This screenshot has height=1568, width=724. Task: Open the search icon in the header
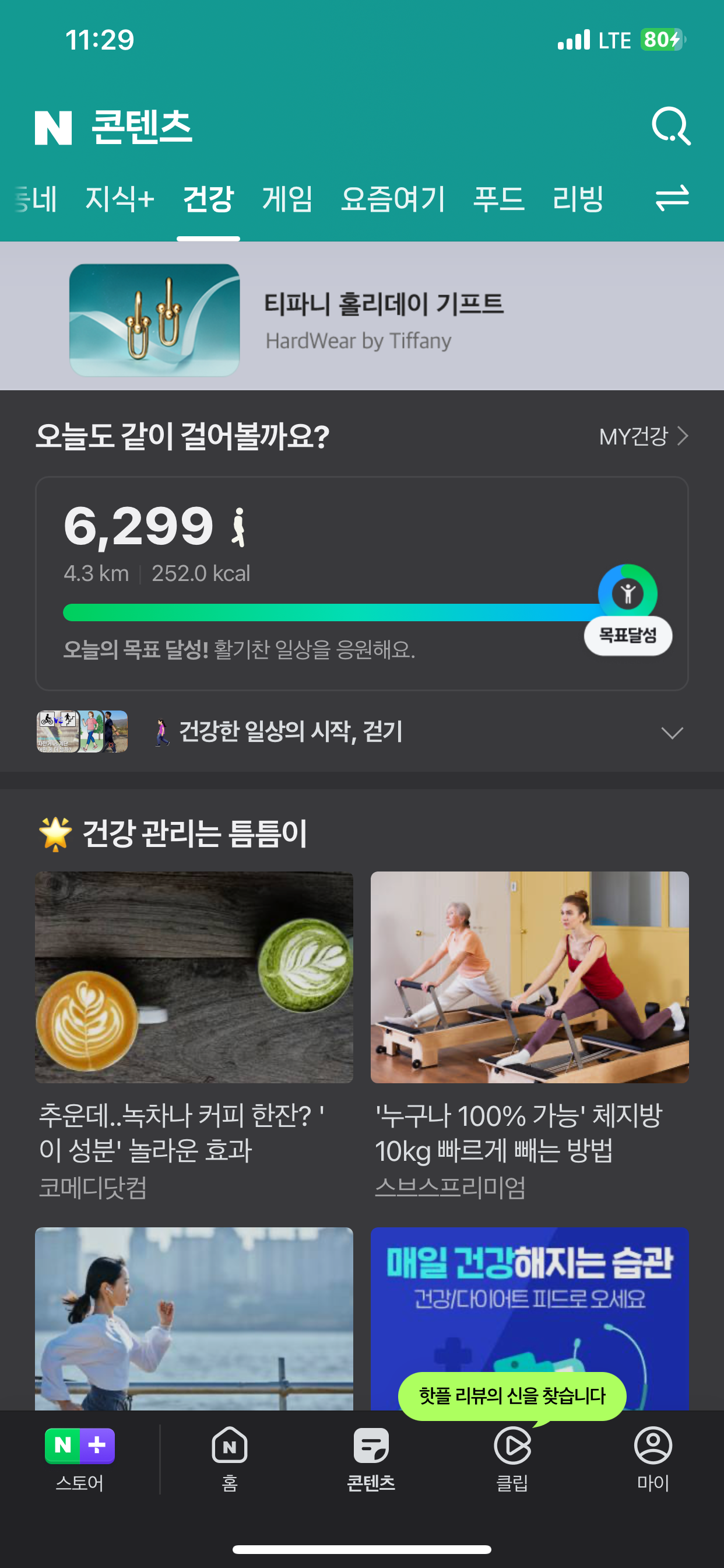pos(671,126)
